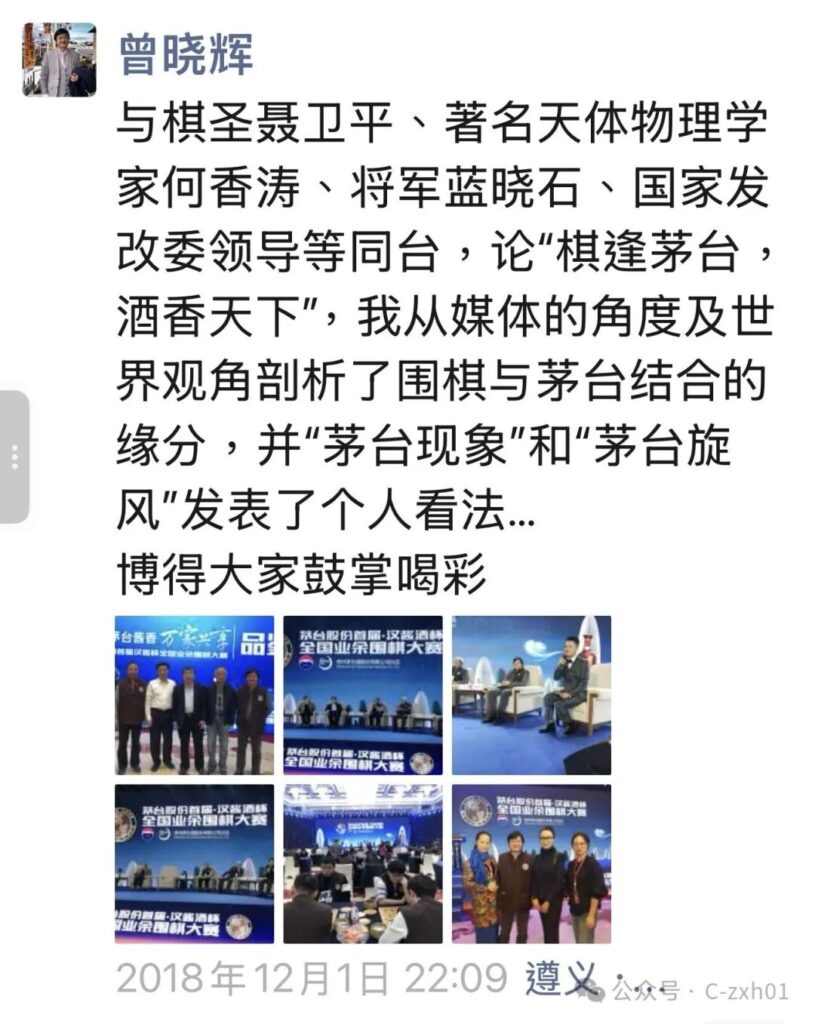Tap the name 曾晓辉 to view profile
815x1024 pixels.
click(185, 53)
